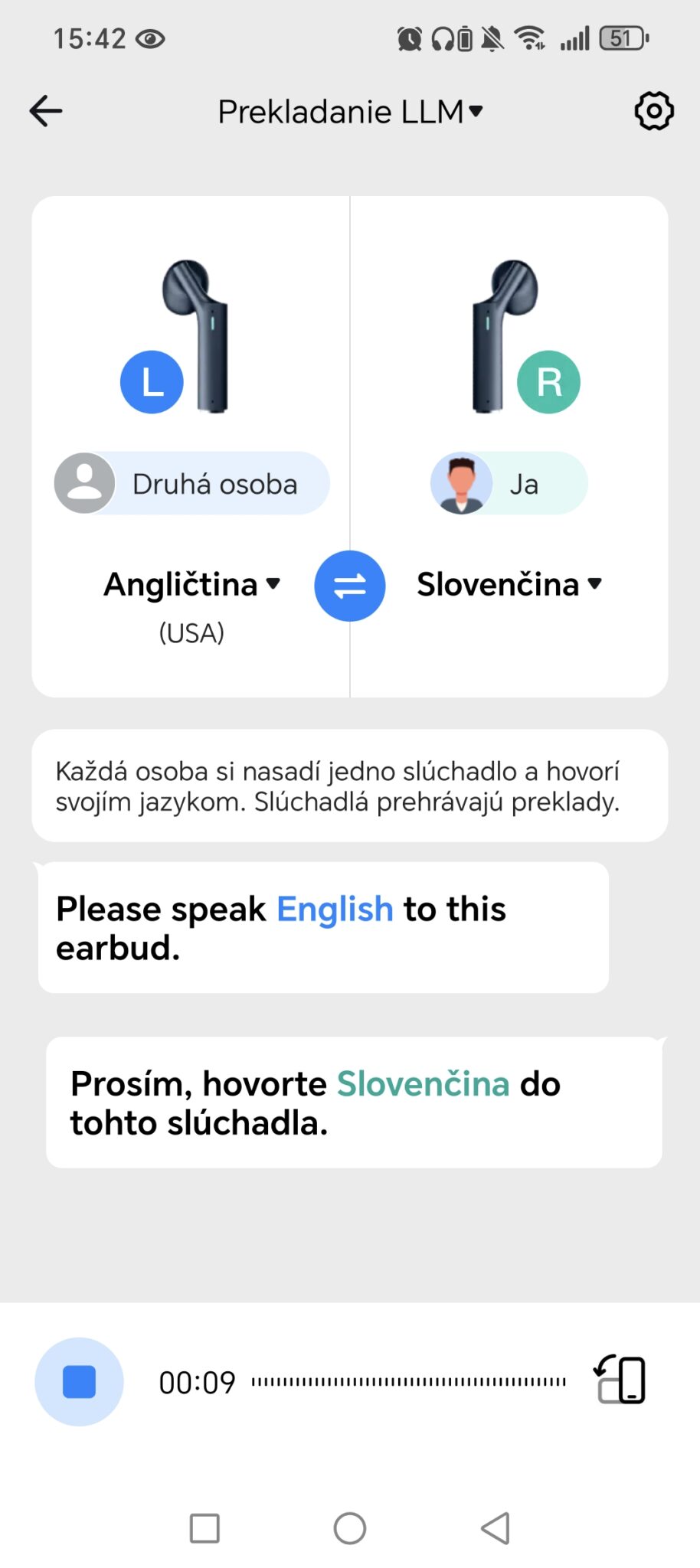Swap the two translation languages
700x1568 pixels.
350,586
